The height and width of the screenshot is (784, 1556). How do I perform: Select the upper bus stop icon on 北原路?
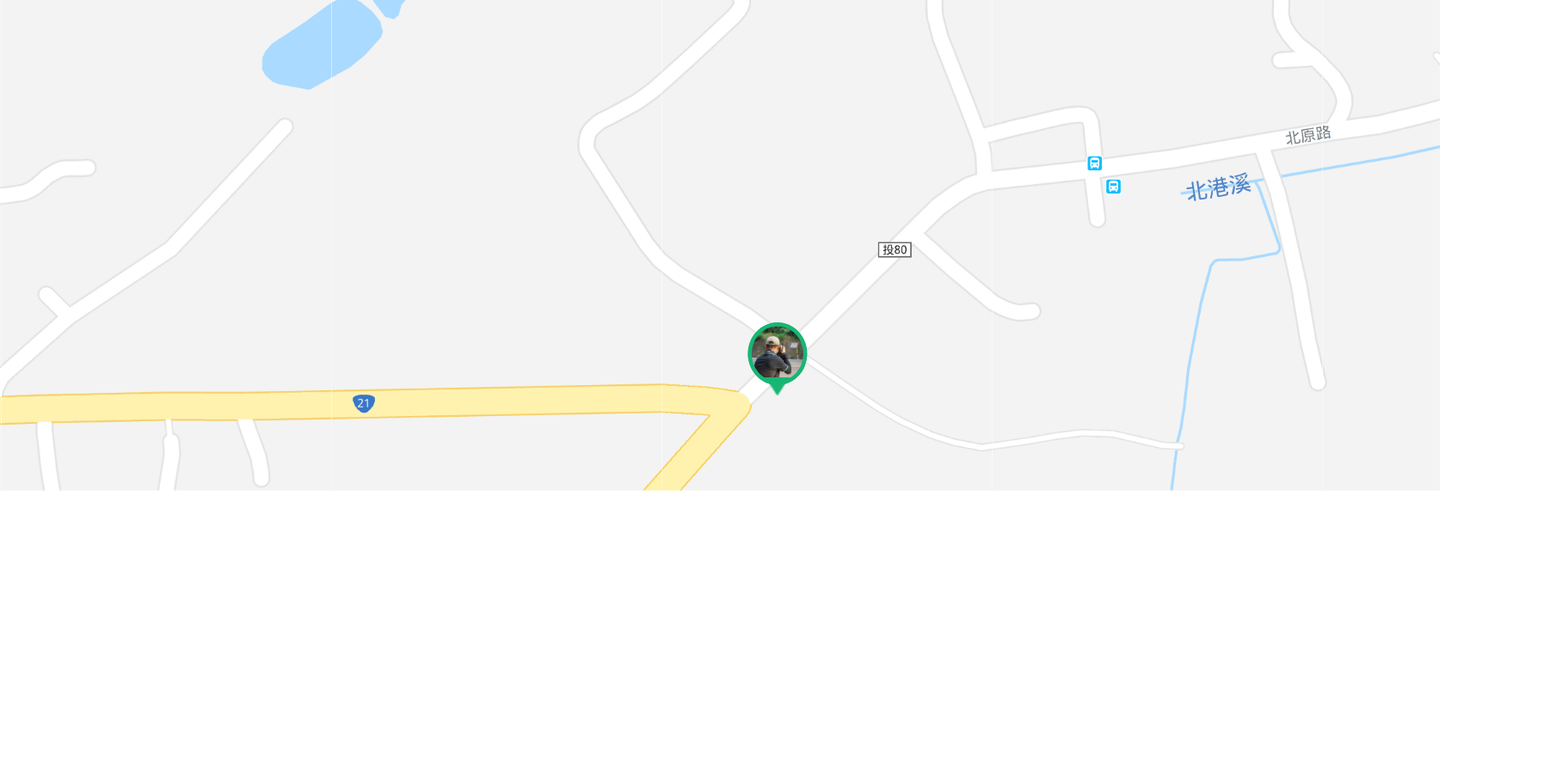tap(1094, 163)
